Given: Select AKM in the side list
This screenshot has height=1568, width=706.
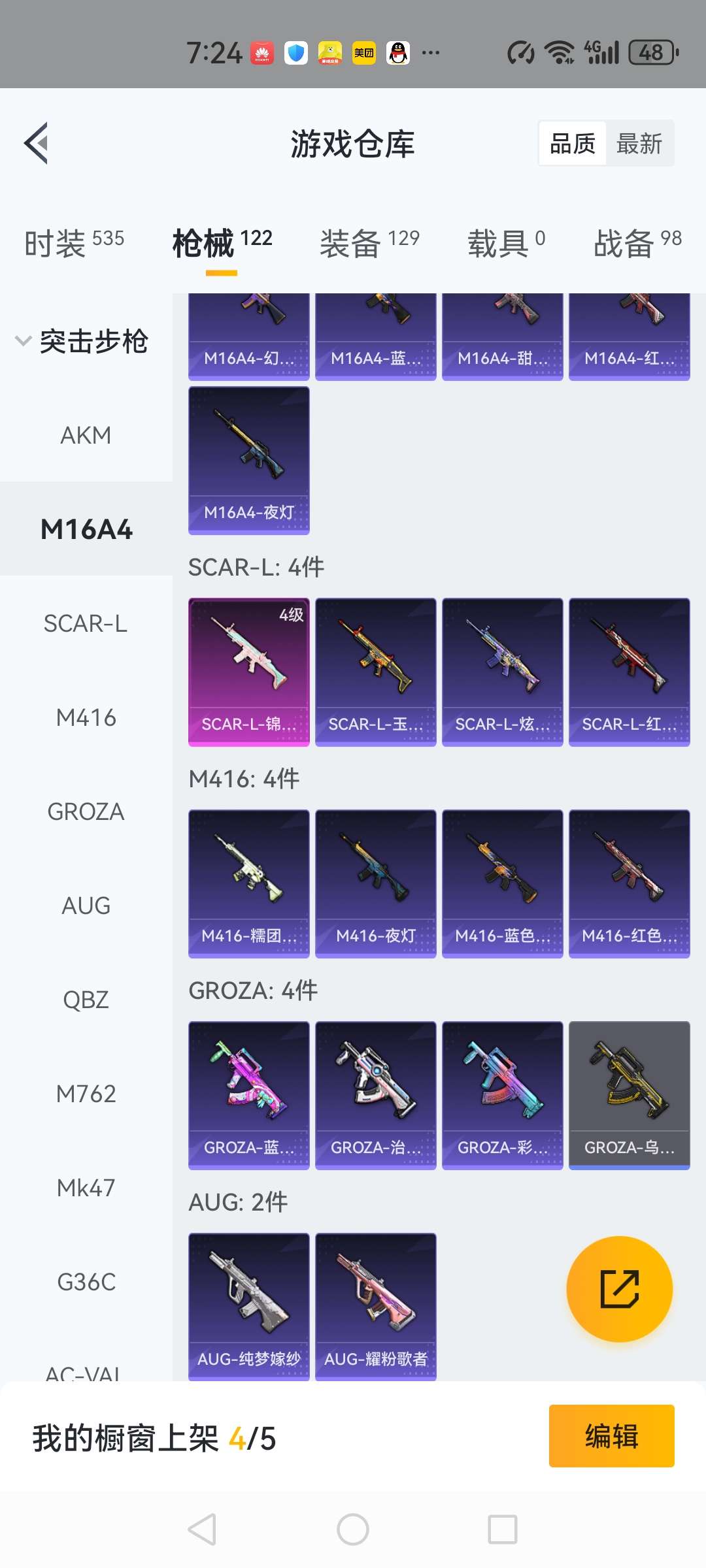Looking at the screenshot, I should [86, 435].
